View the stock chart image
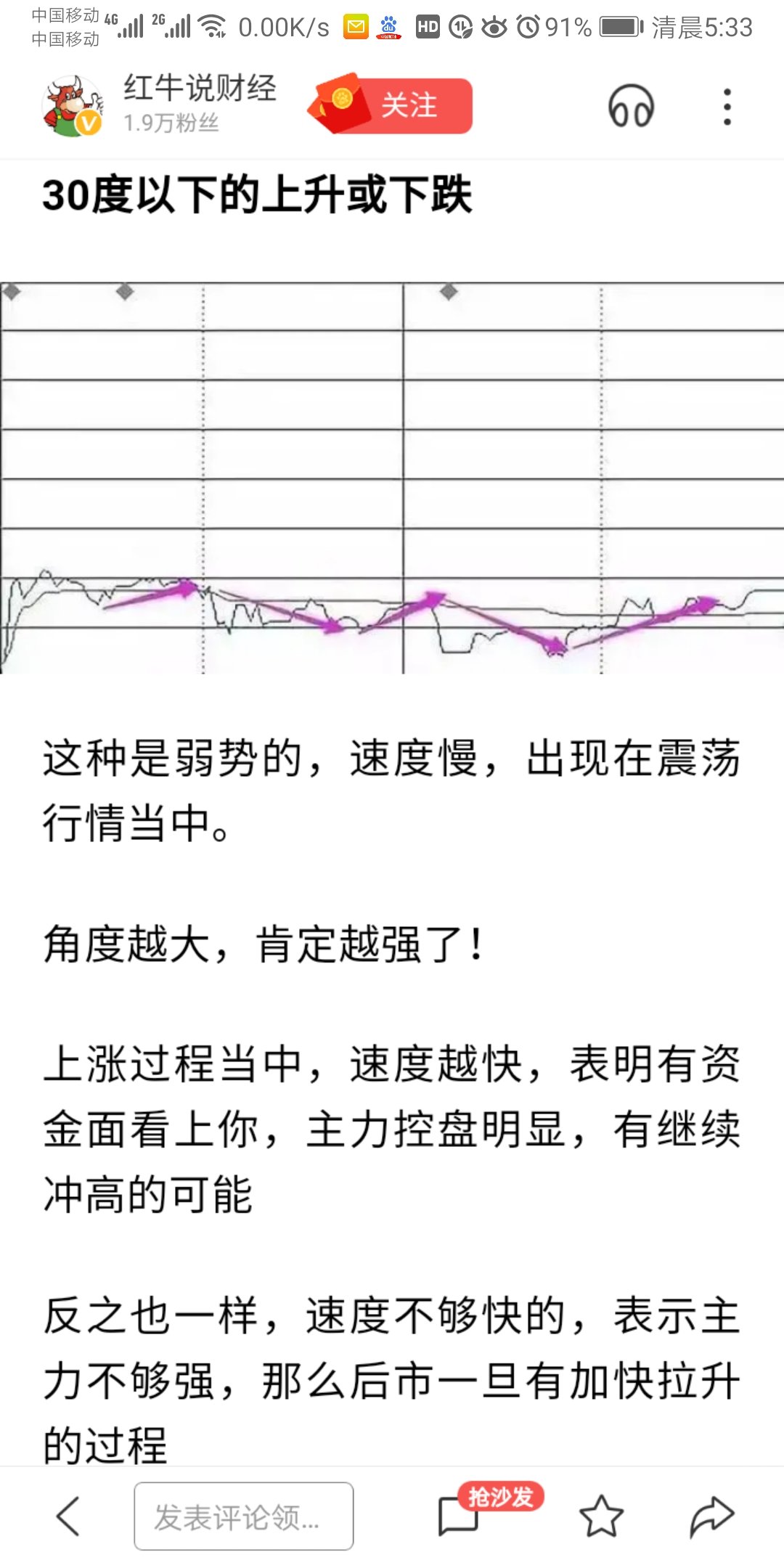784x1568 pixels. coord(392,478)
